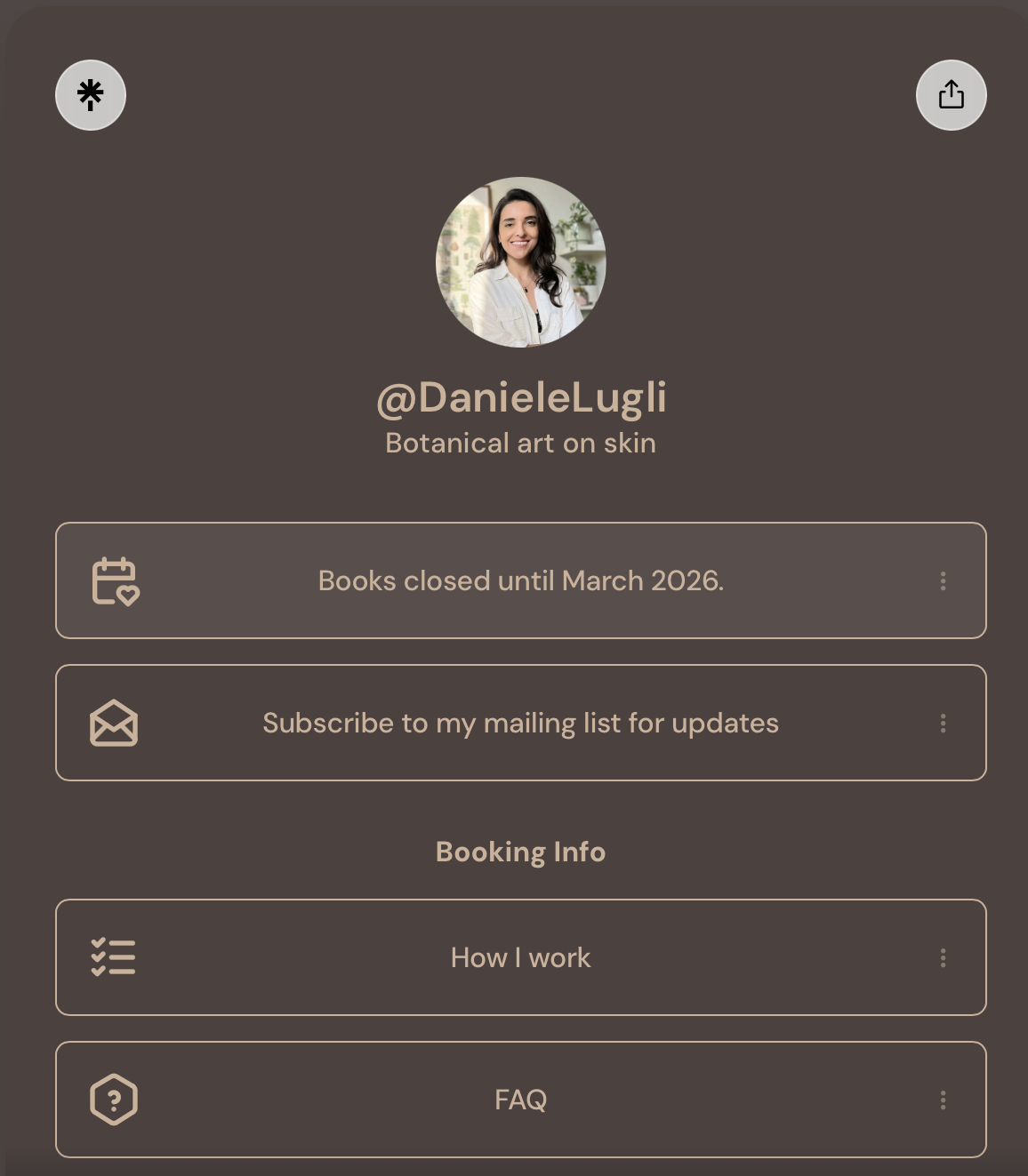Open the FAQ link
The height and width of the screenshot is (1176, 1028).
click(x=520, y=1100)
